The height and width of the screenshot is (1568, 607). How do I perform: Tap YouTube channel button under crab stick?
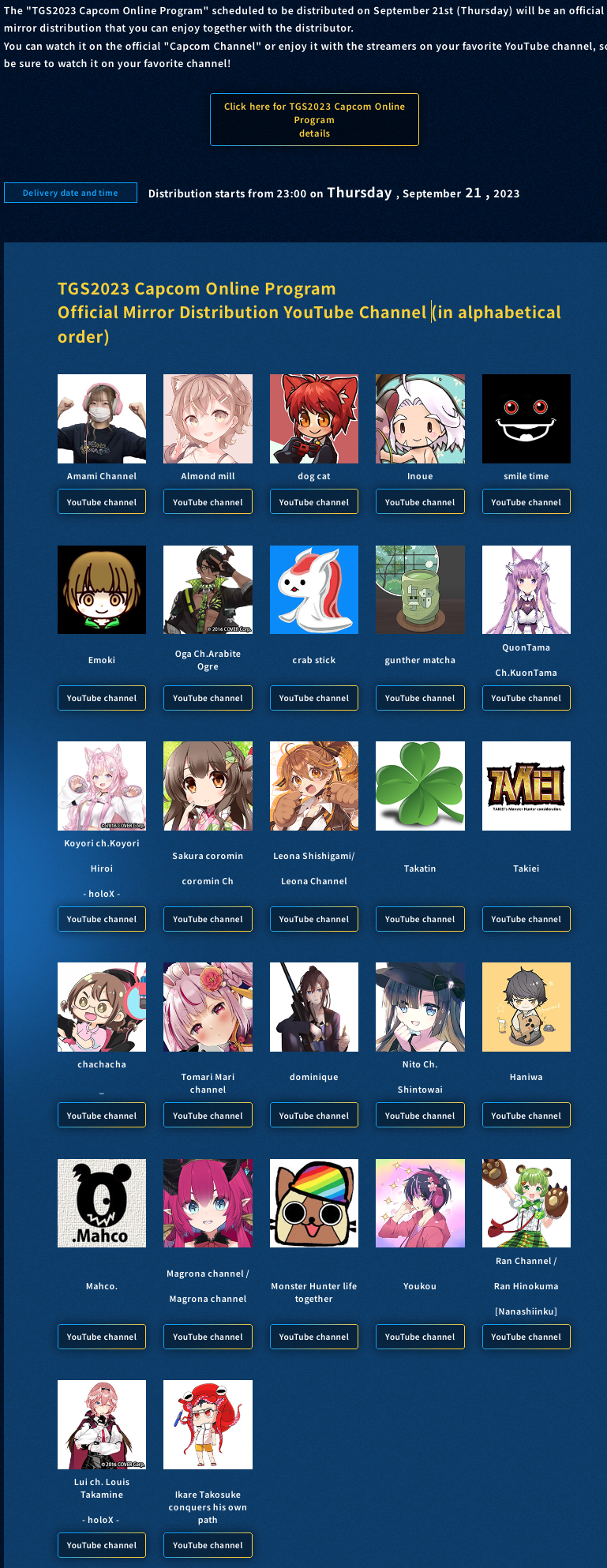[x=314, y=698]
